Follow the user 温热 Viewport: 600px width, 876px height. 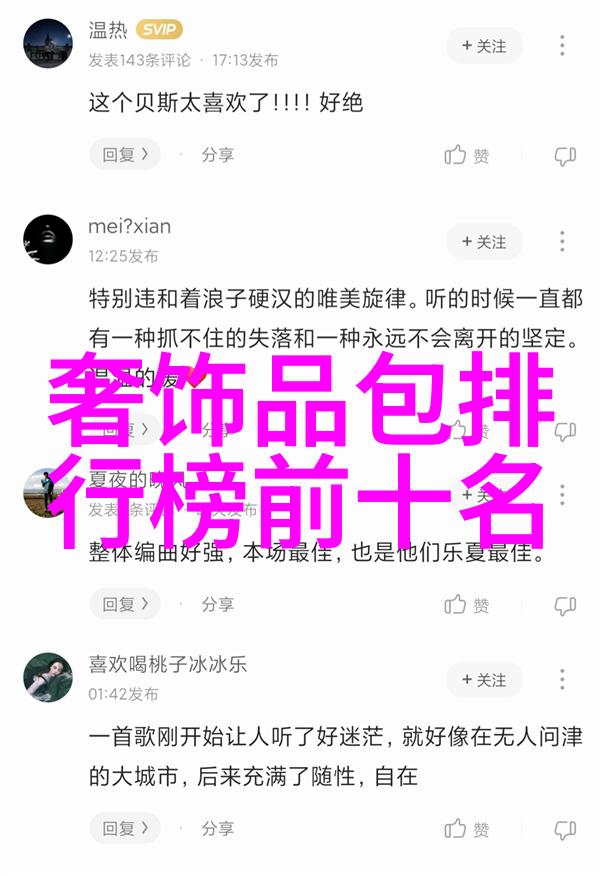pyautogui.click(x=484, y=46)
